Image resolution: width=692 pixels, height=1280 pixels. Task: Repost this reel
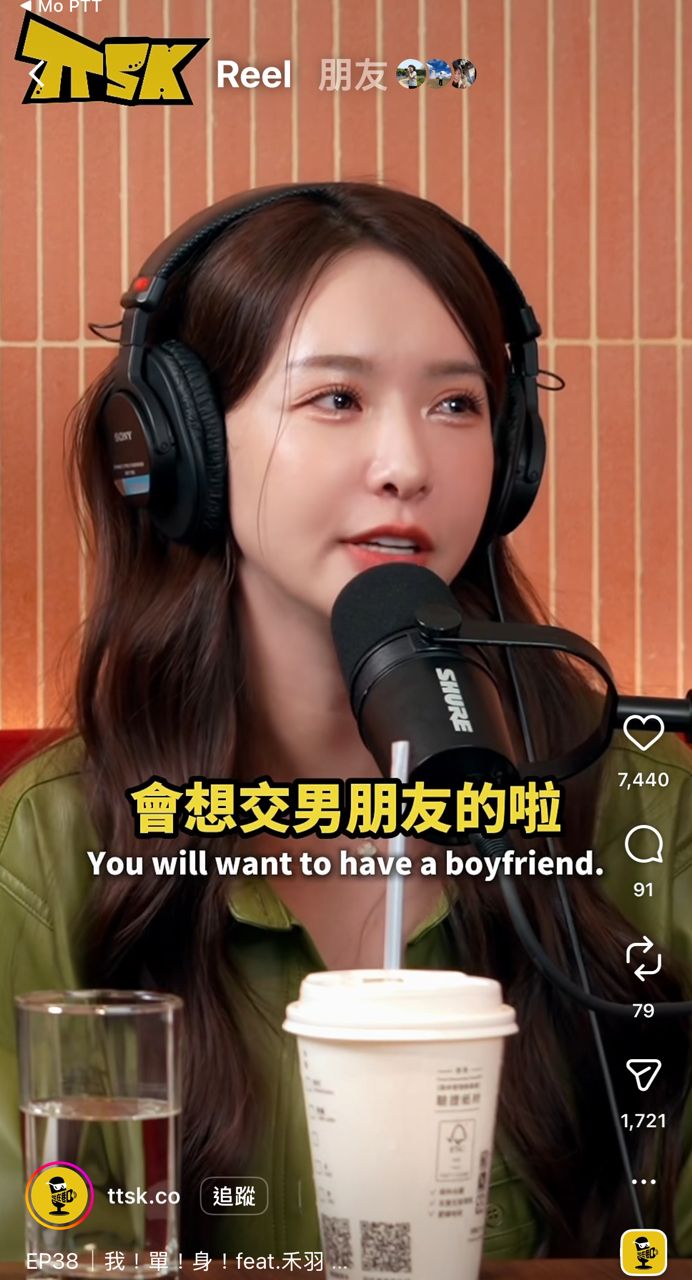tap(643, 958)
